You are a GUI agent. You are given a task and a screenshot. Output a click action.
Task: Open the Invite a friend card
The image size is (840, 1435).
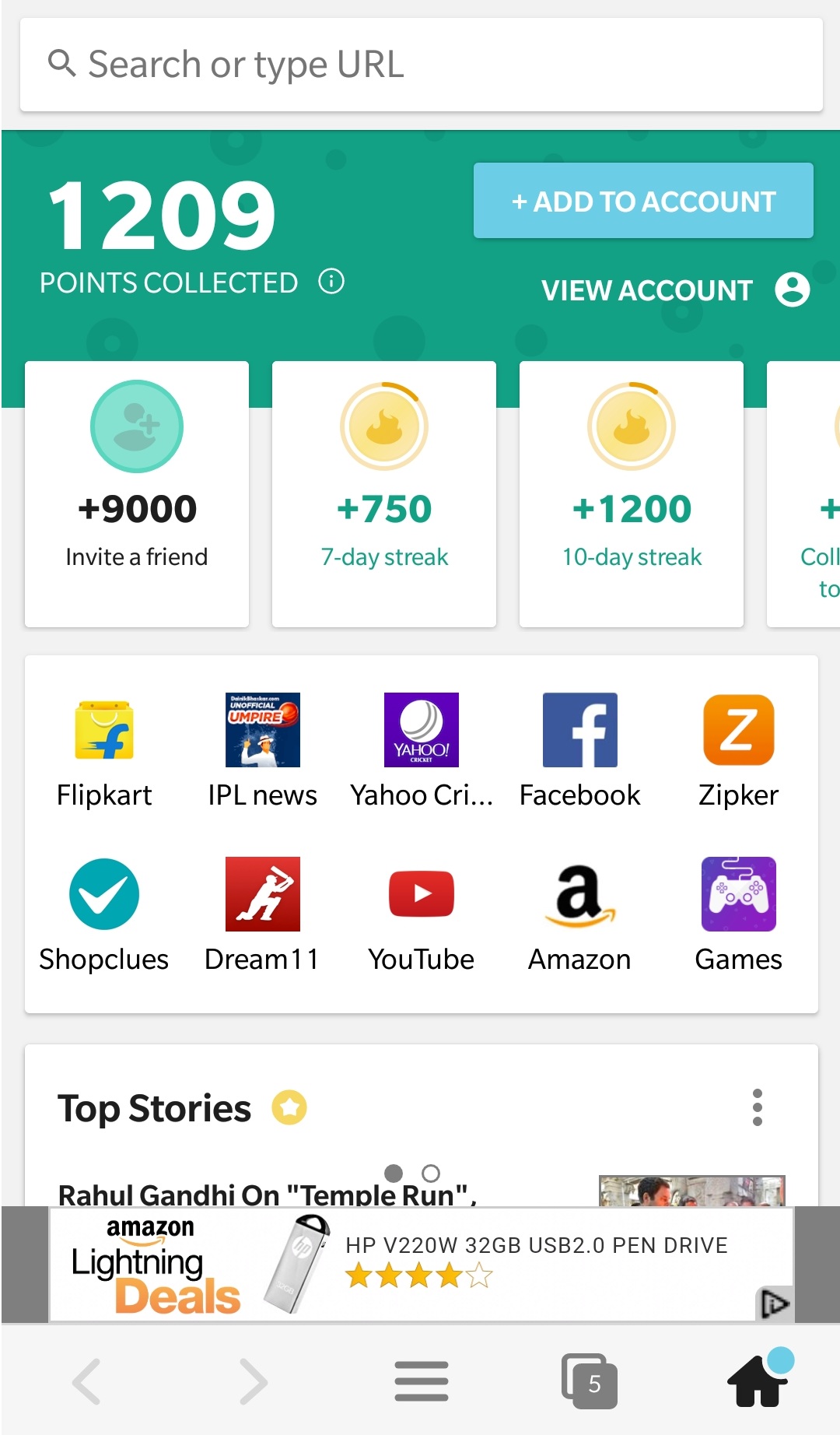(x=137, y=493)
